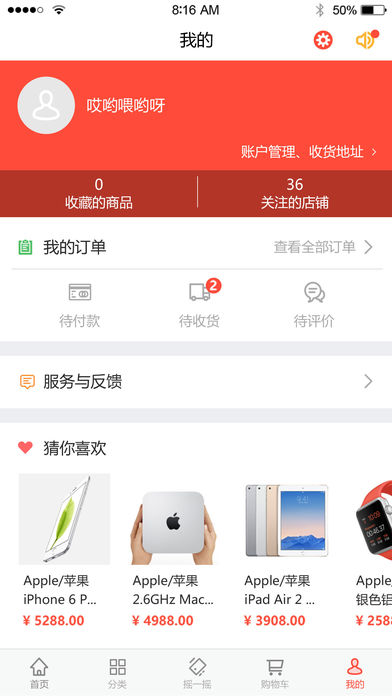Open the Apple Watch product card
Image resolution: width=392 pixels, height=696 pixels.
[373, 551]
